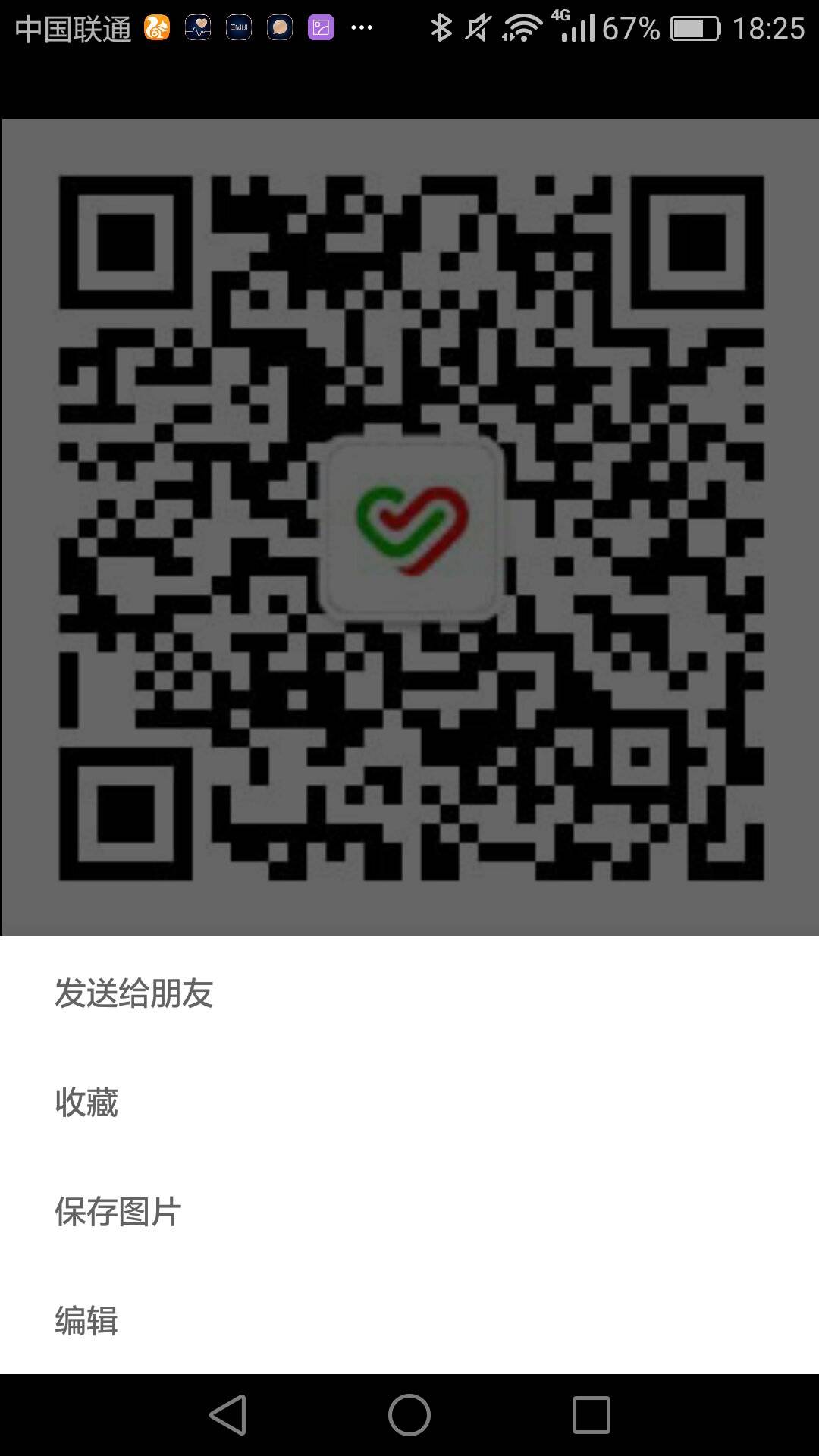Viewport: 819px width, 1456px height.
Task: Select 发送给朋友 to send to a friend
Action: [x=134, y=993]
